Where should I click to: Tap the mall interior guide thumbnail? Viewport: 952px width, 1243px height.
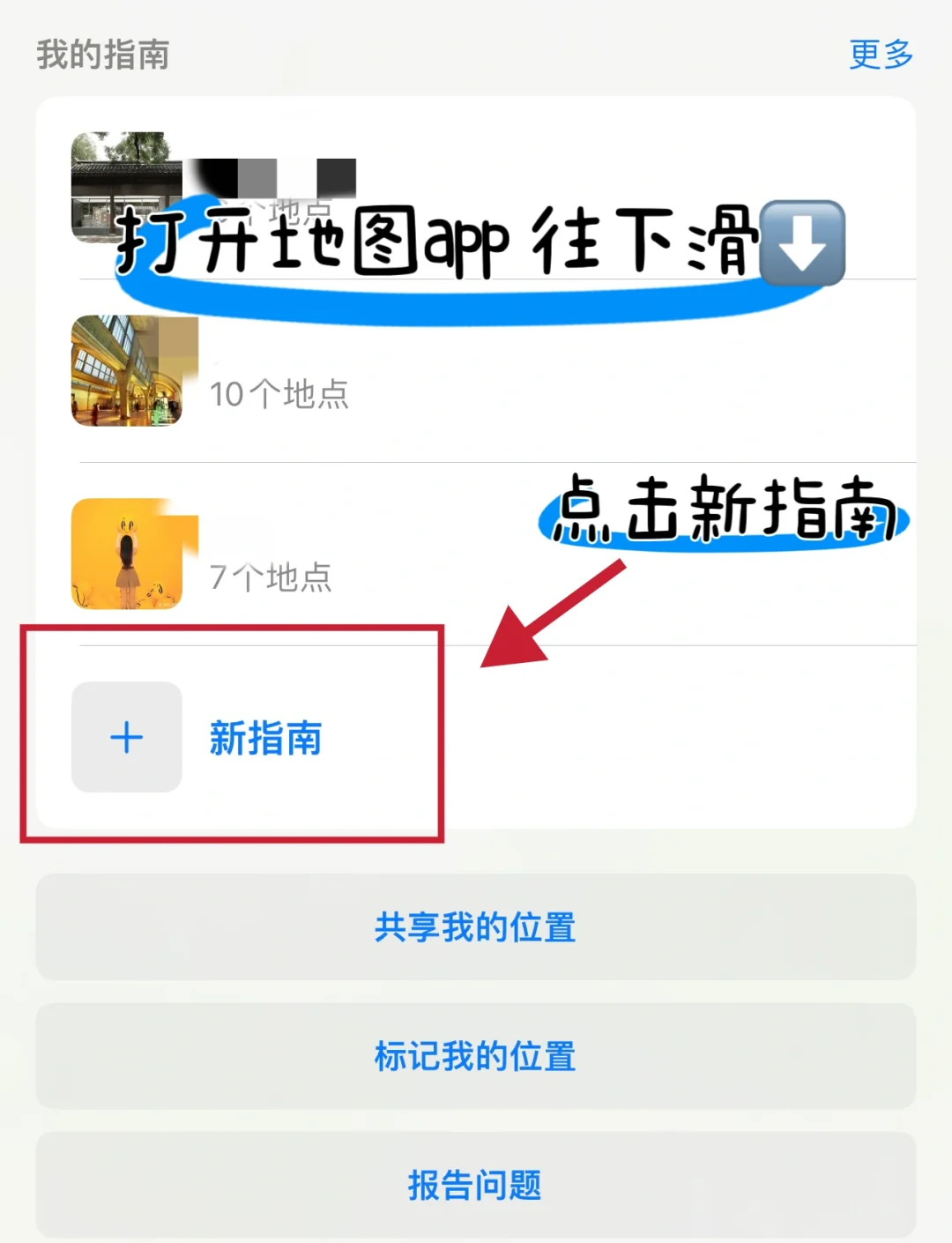(126, 372)
